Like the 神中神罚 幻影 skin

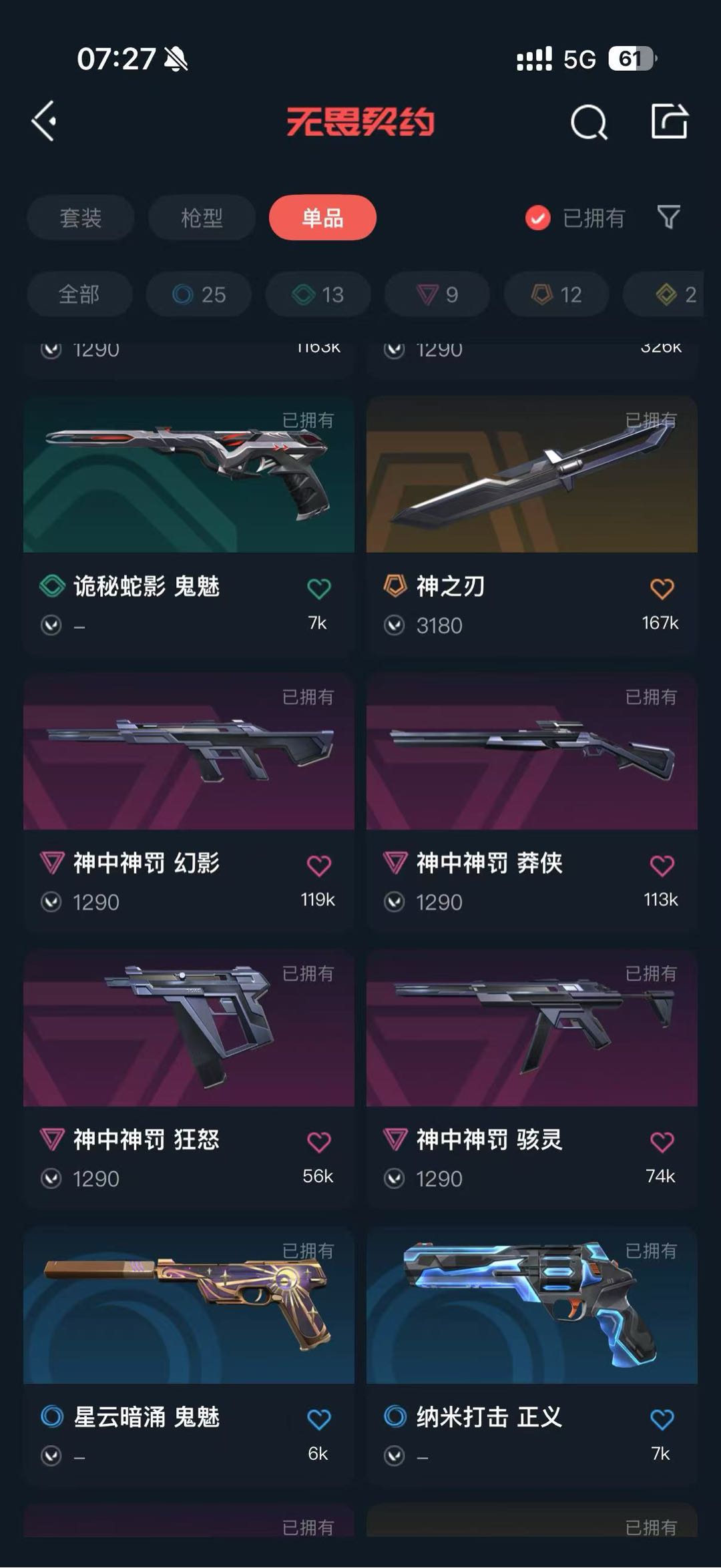click(318, 866)
